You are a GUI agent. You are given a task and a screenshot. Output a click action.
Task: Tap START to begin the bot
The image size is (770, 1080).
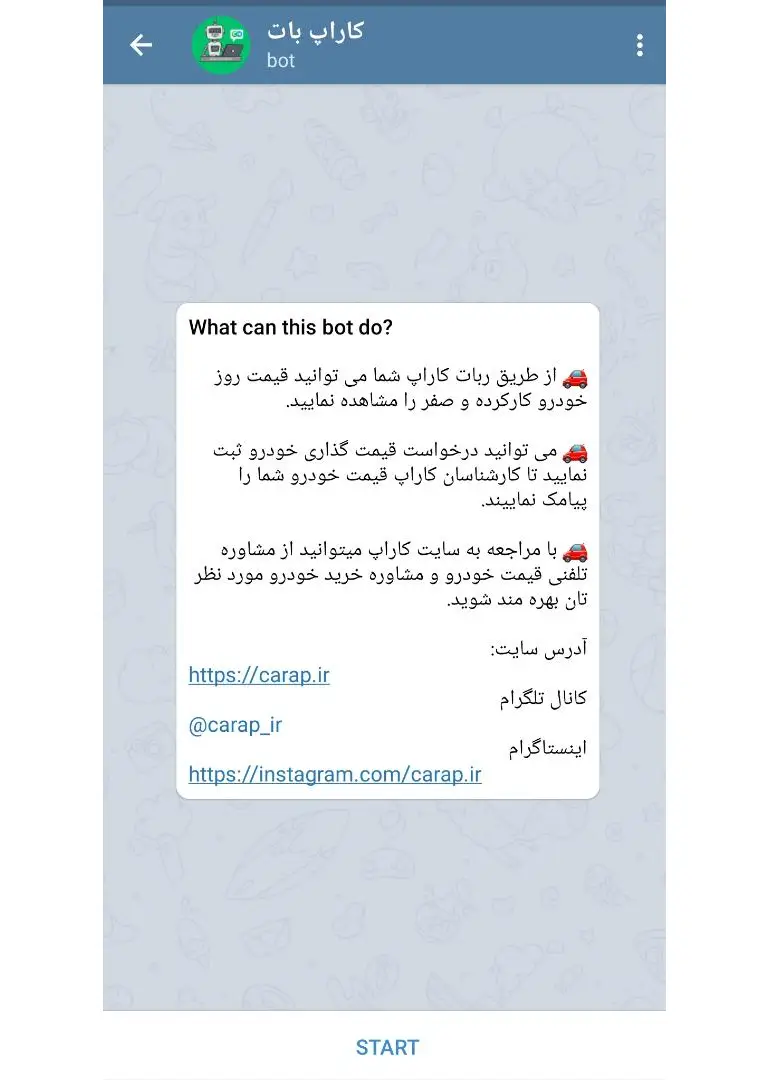click(386, 1047)
